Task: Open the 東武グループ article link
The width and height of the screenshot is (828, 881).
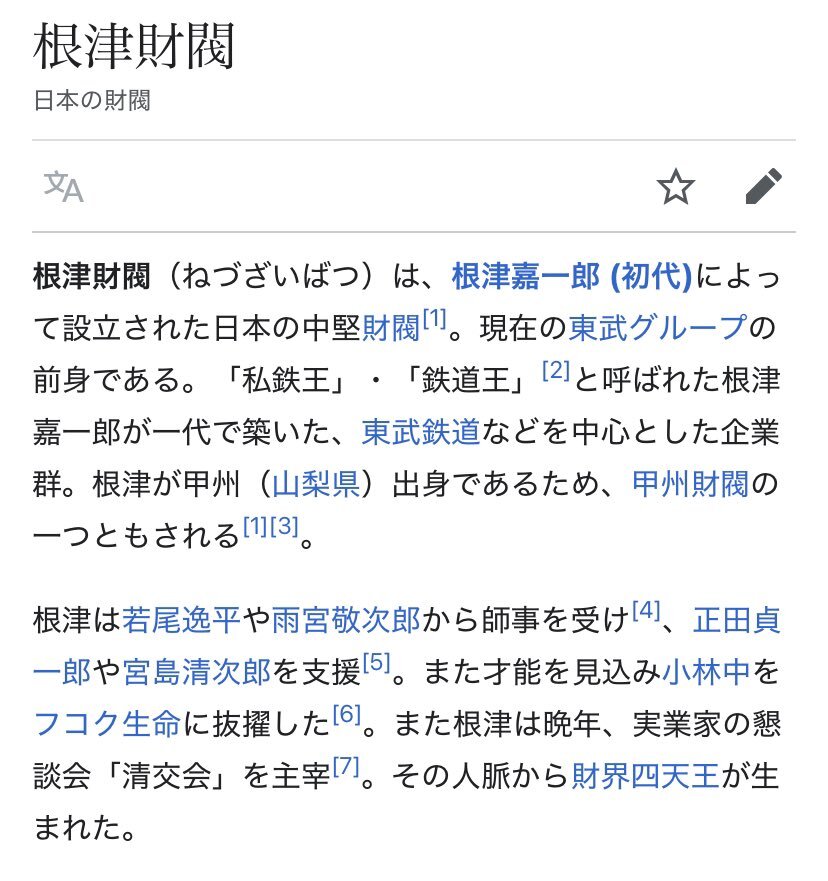Action: pyautogui.click(x=657, y=328)
